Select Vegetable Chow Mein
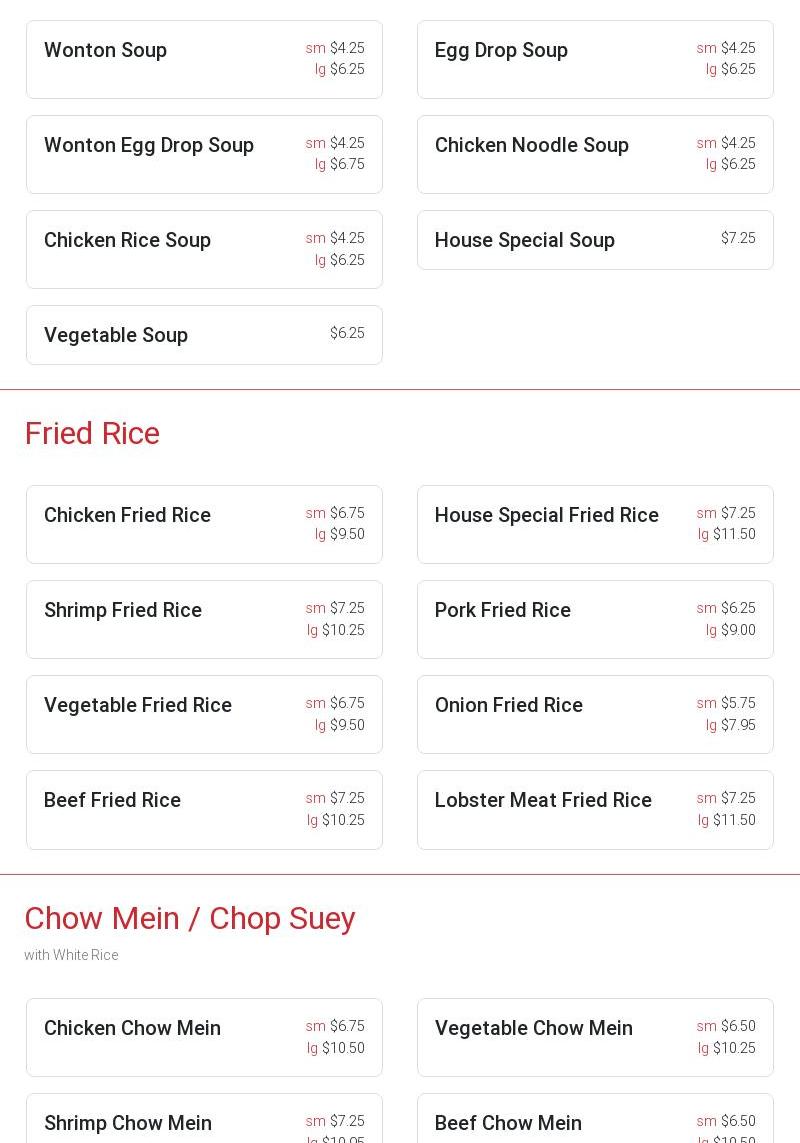 595,1038
